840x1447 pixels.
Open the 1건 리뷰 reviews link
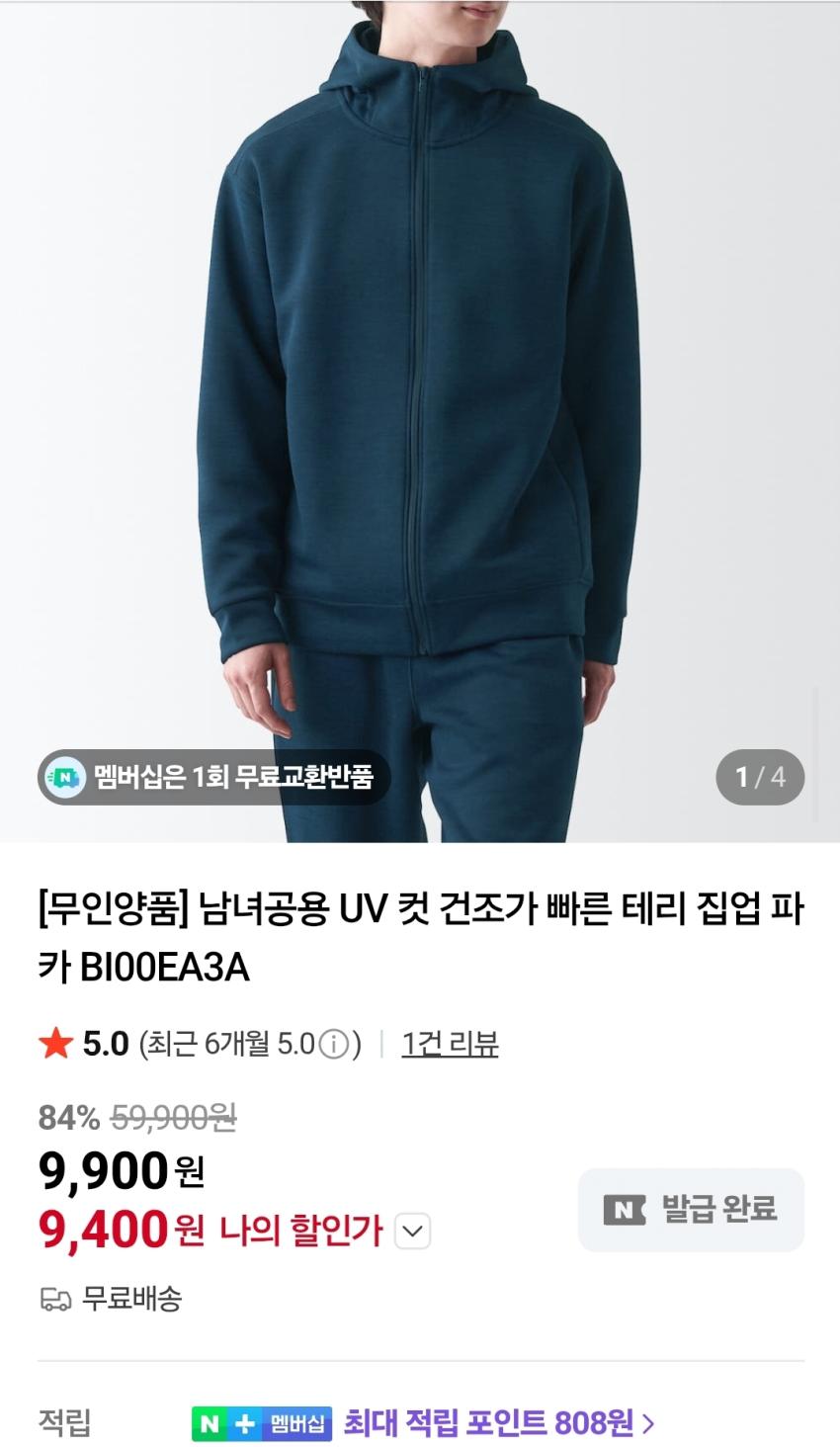450,1044
